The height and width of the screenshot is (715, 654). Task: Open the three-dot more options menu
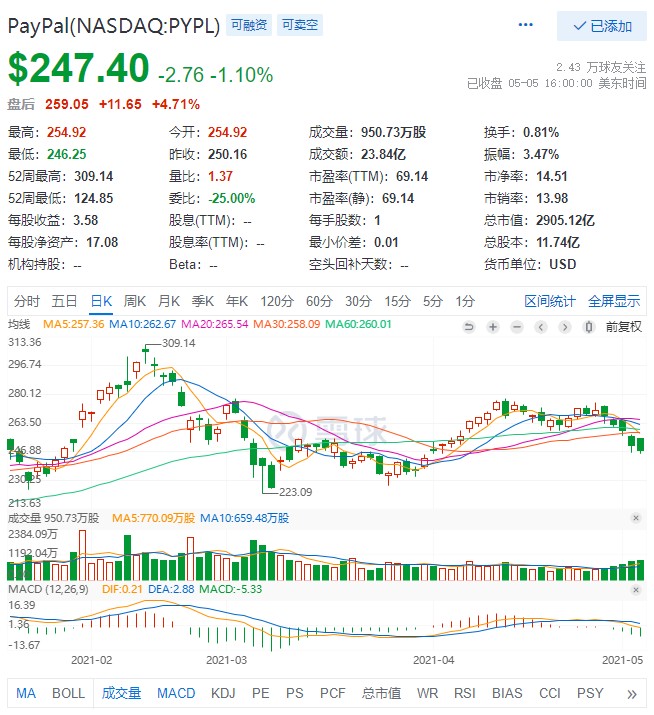527,26
